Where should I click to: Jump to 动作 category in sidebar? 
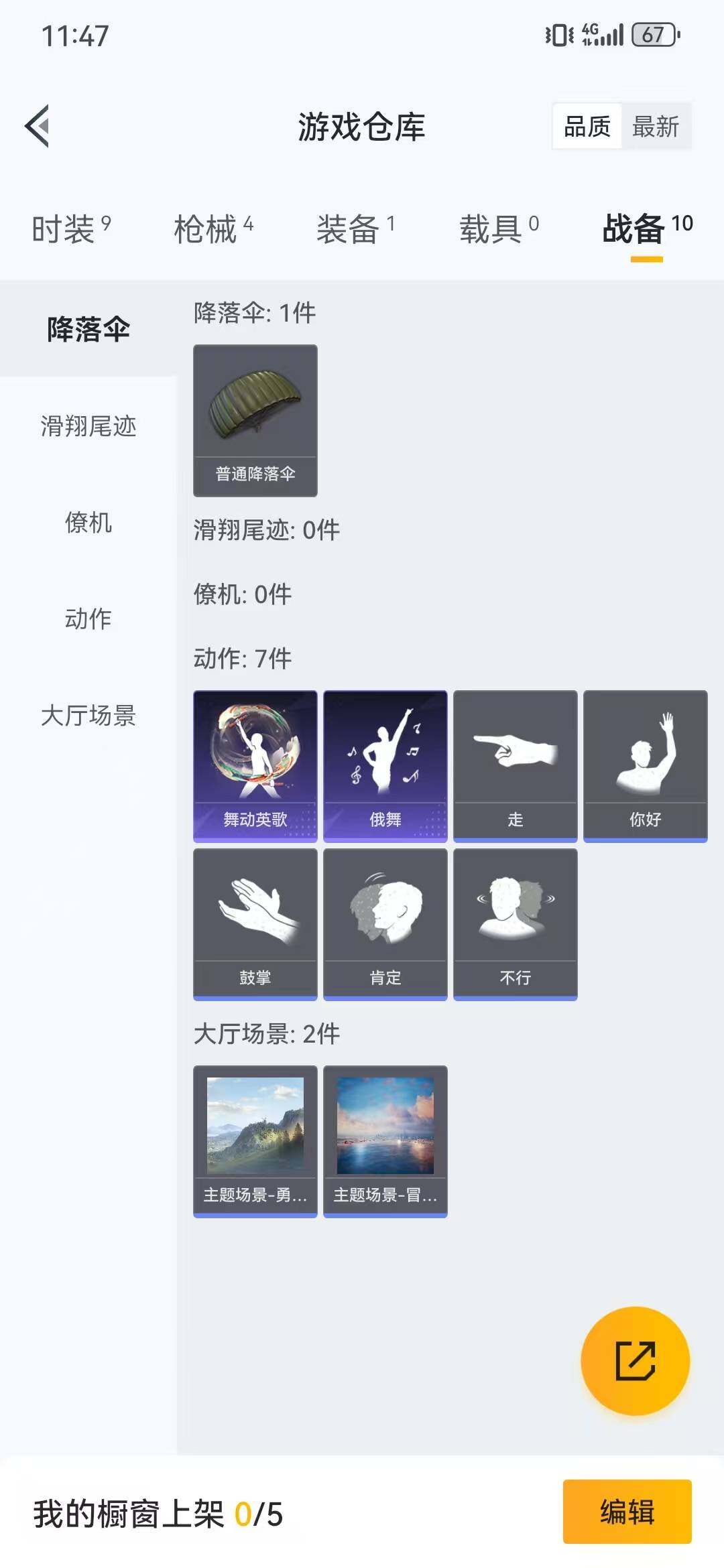(87, 620)
